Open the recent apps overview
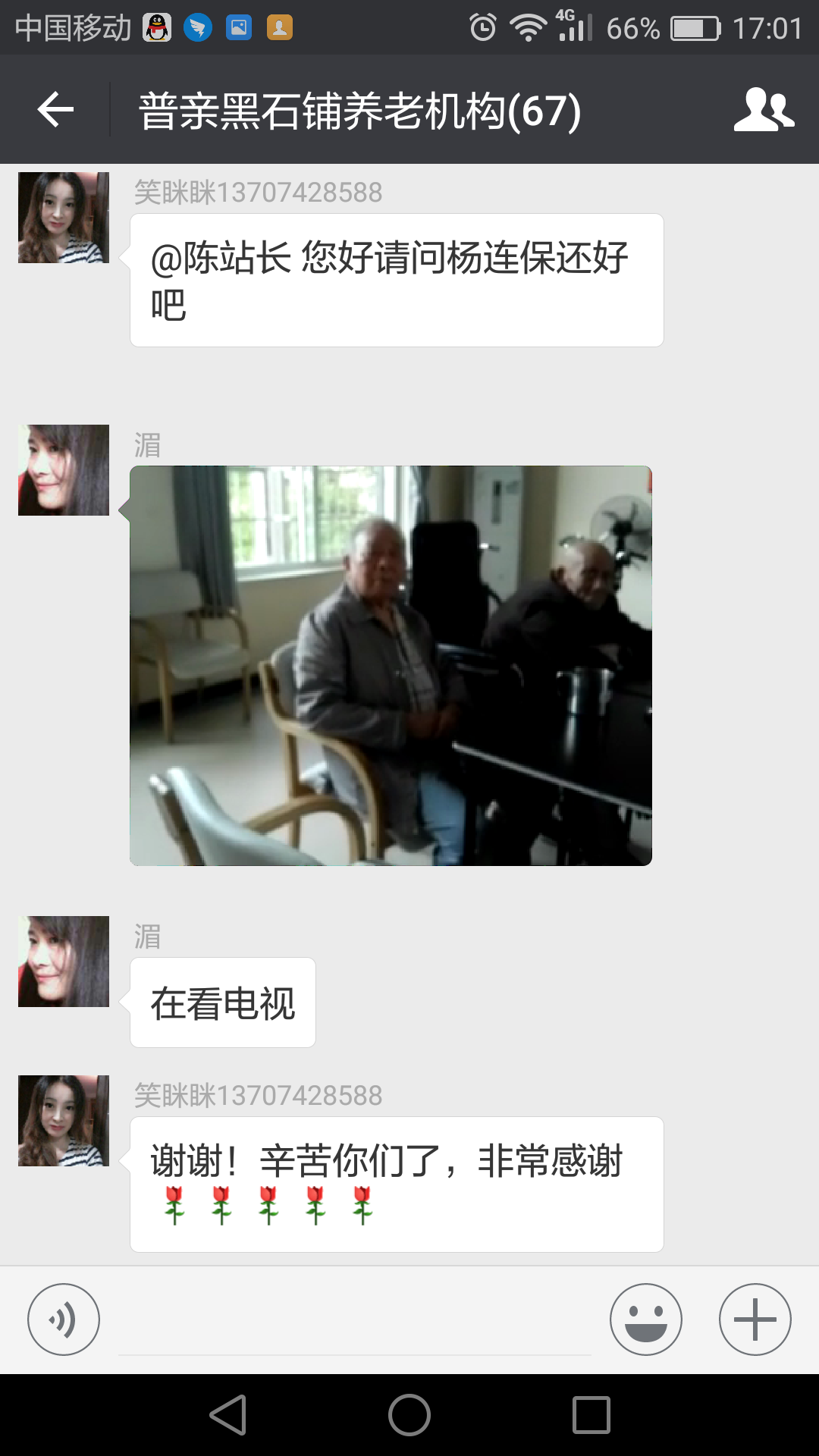 click(x=591, y=1415)
